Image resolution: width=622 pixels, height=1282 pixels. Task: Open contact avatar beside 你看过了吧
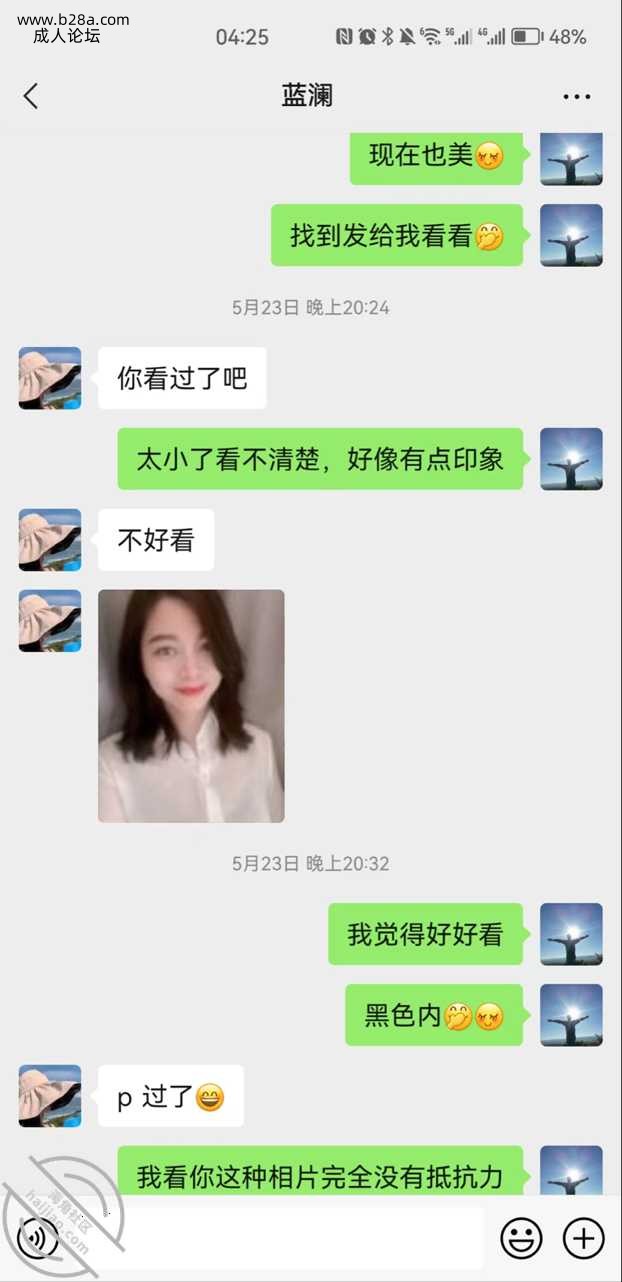click(50, 378)
